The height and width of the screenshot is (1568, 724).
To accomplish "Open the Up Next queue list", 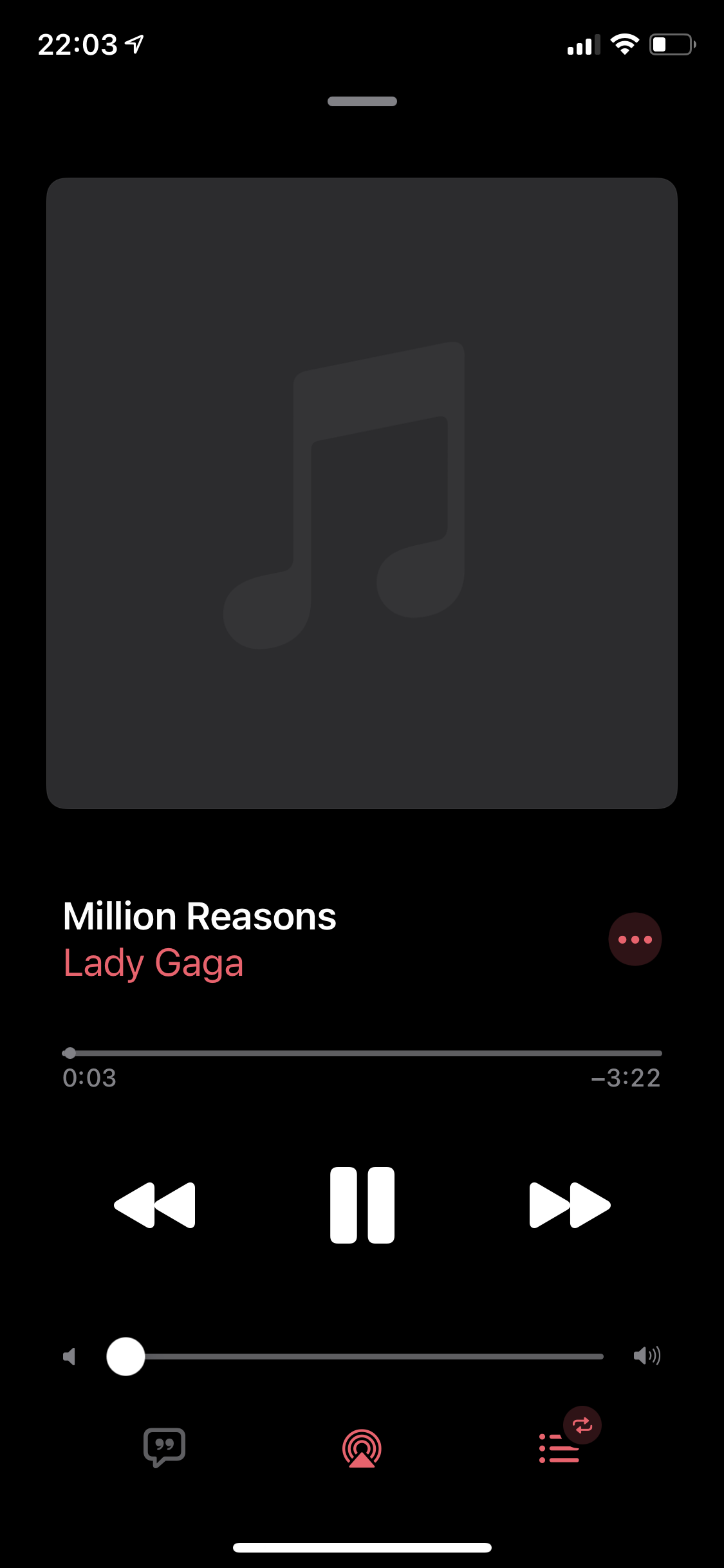I will pos(559,1448).
